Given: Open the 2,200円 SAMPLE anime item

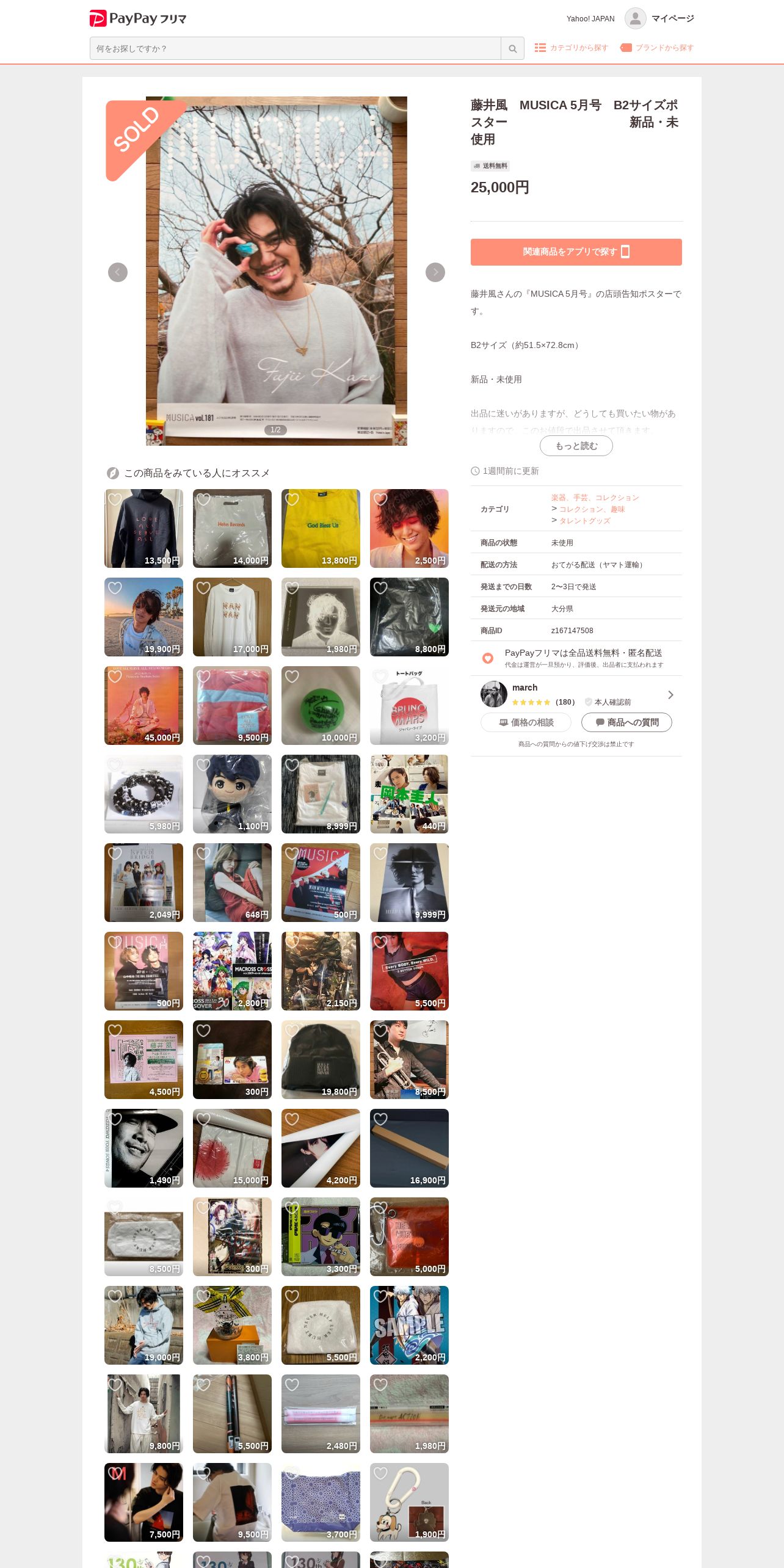Looking at the screenshot, I should point(409,1326).
